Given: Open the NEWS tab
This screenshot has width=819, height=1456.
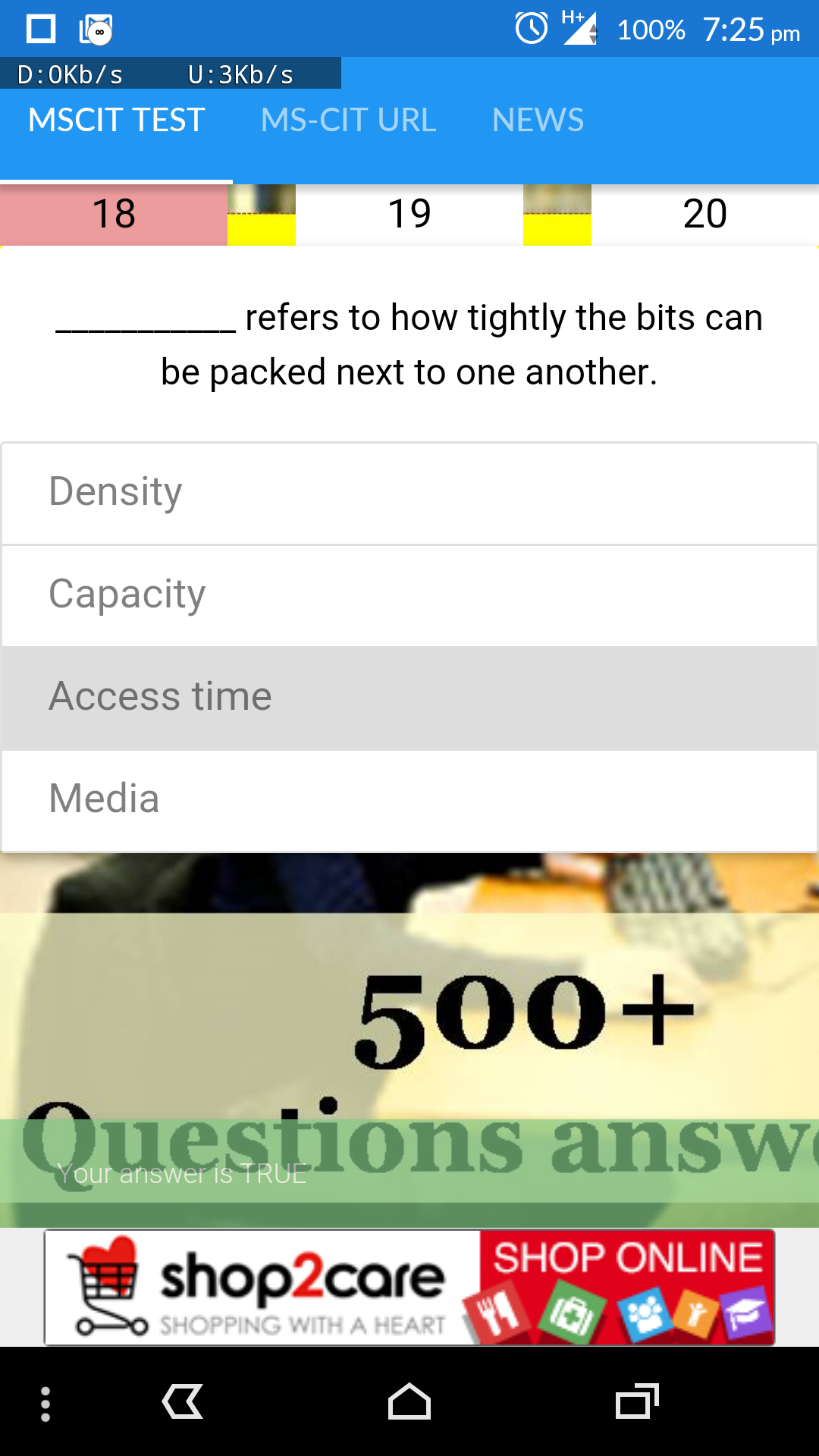Looking at the screenshot, I should pos(537,120).
